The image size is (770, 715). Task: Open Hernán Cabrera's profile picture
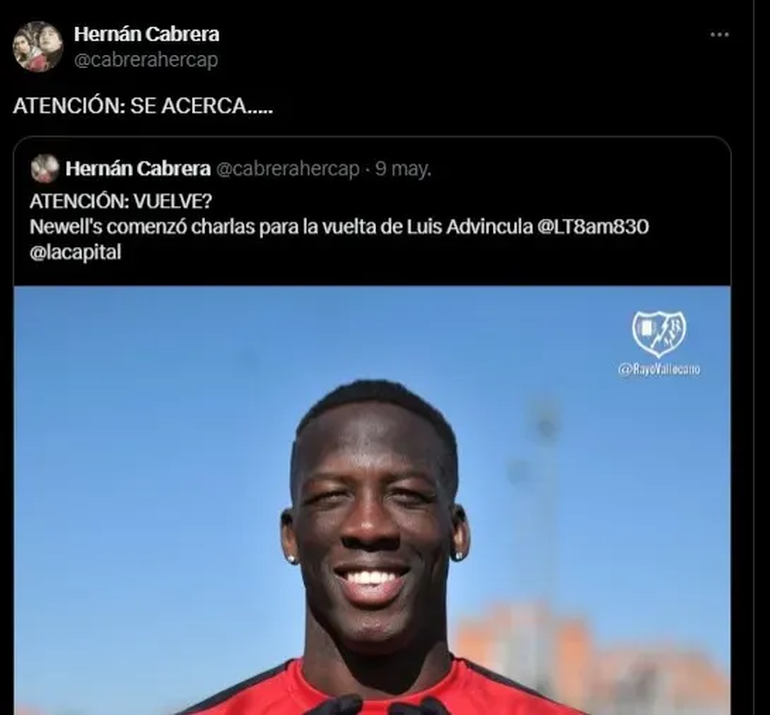coord(38,47)
